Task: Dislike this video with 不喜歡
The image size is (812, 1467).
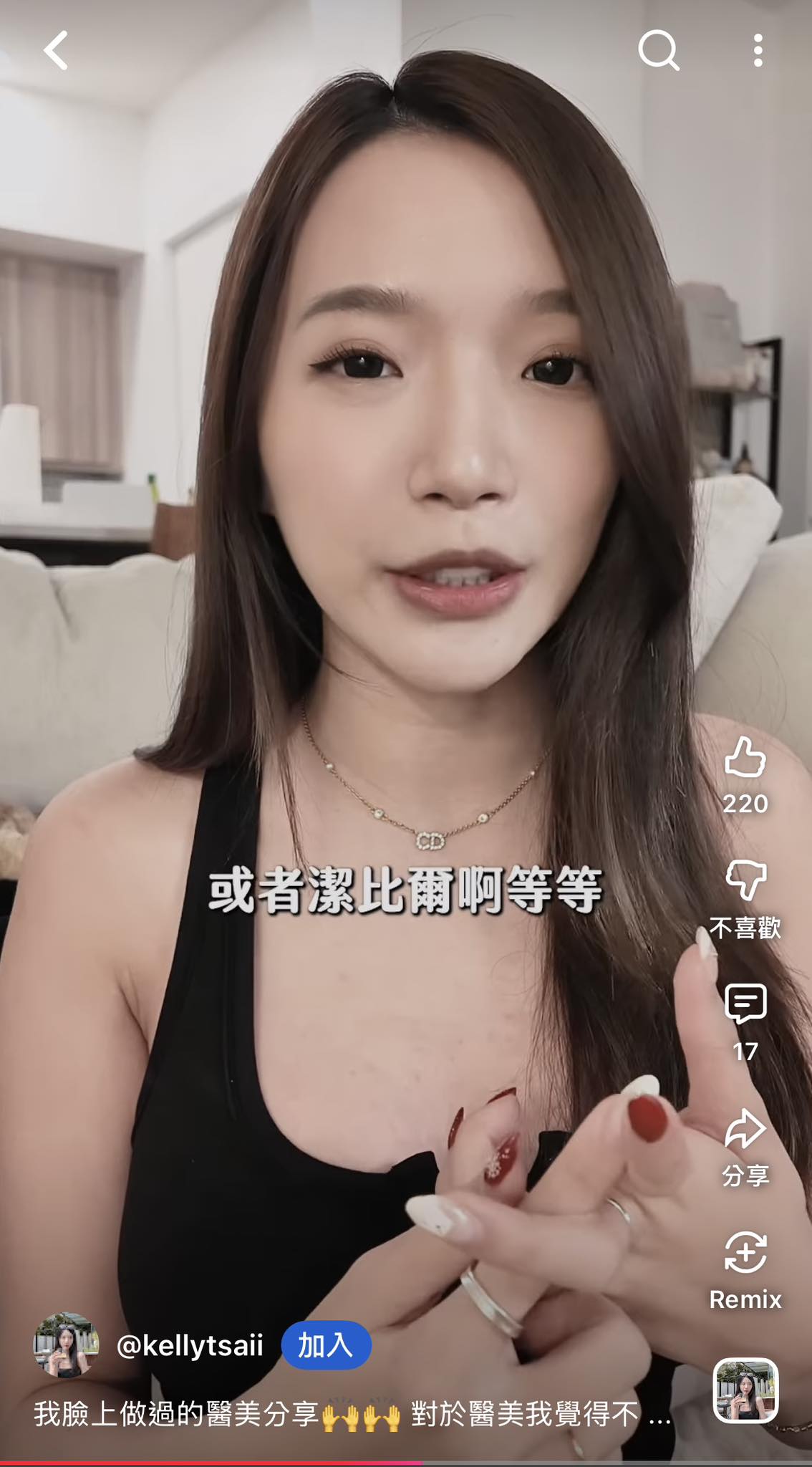Action: coord(745,881)
